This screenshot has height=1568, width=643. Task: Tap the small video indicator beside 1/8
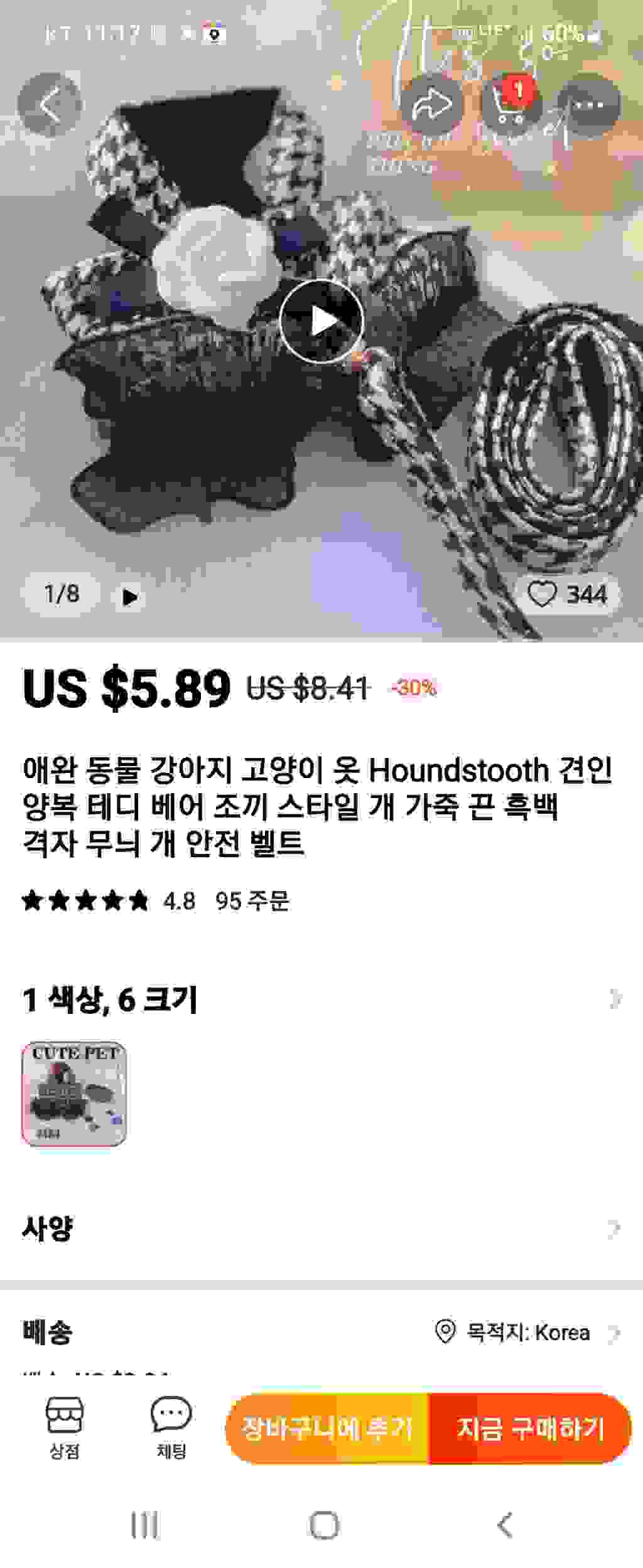tap(129, 597)
